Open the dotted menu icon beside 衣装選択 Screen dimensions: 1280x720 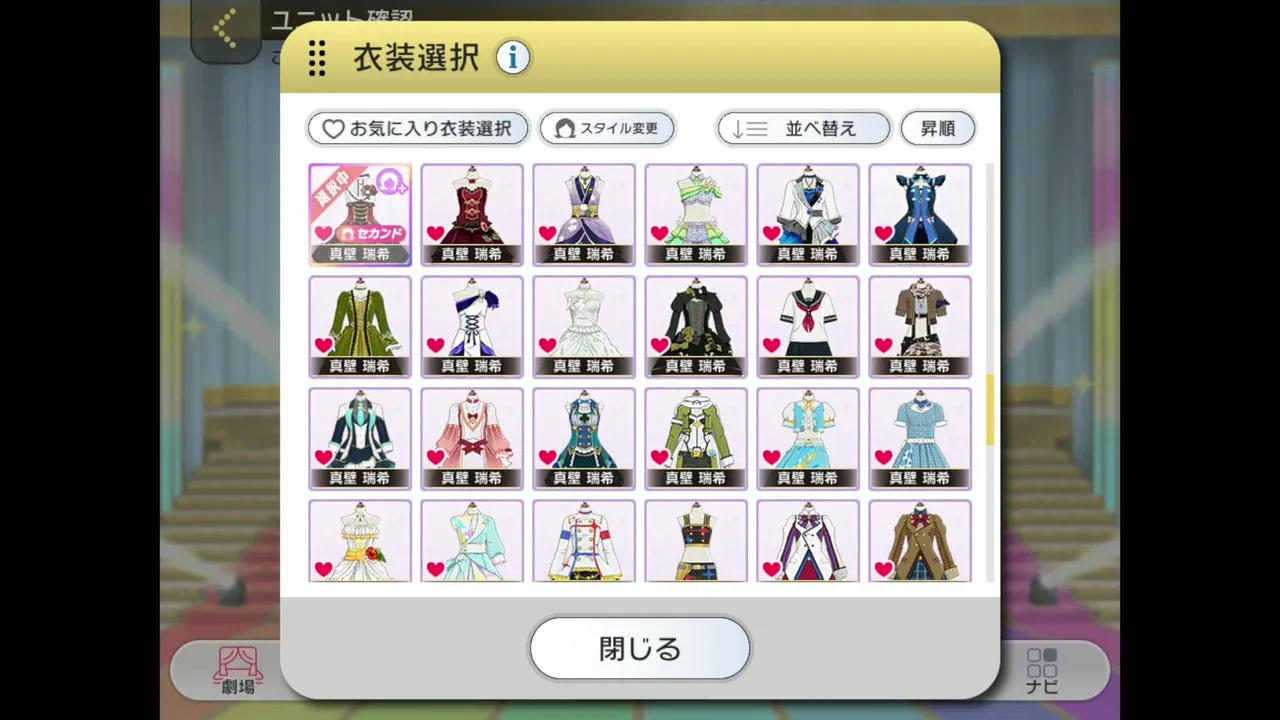tap(317, 58)
